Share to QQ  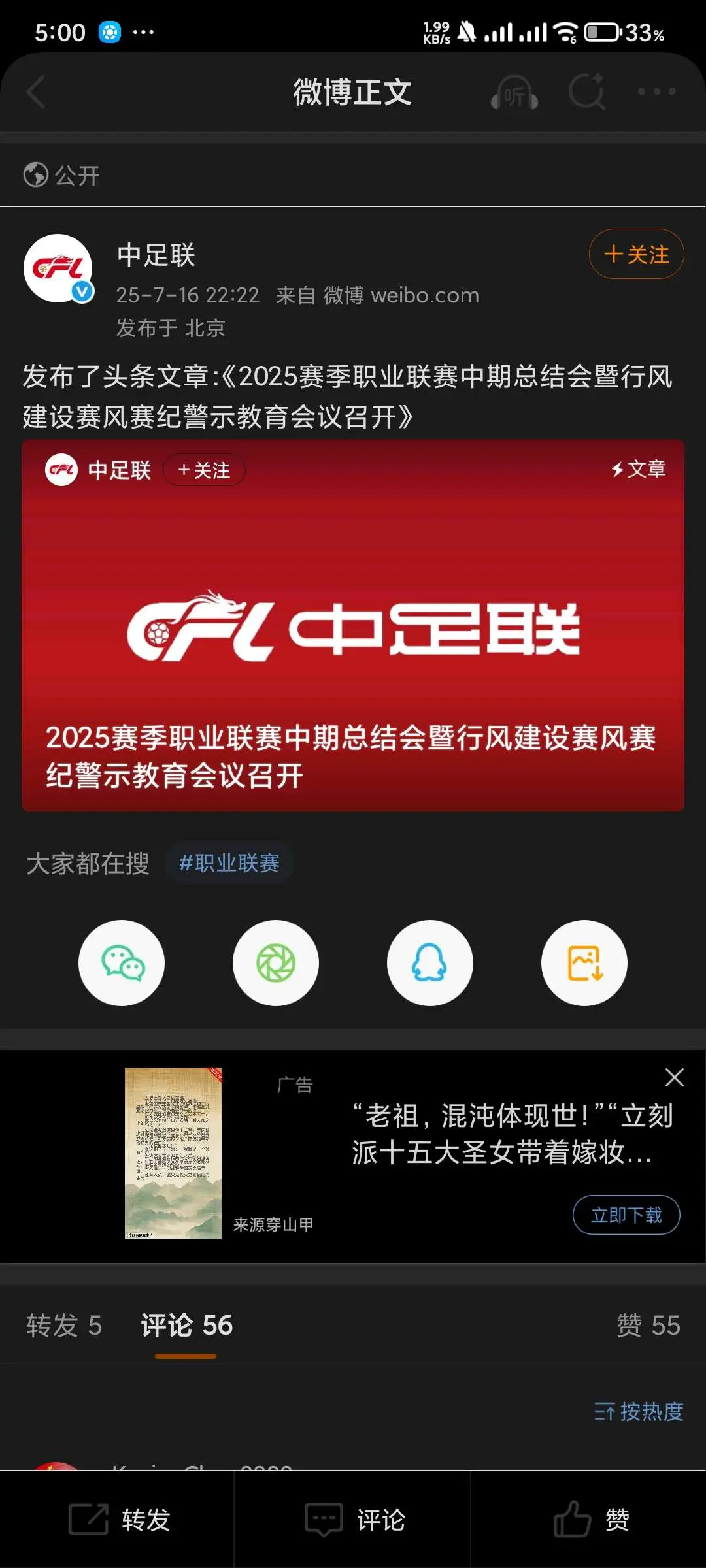(x=430, y=963)
